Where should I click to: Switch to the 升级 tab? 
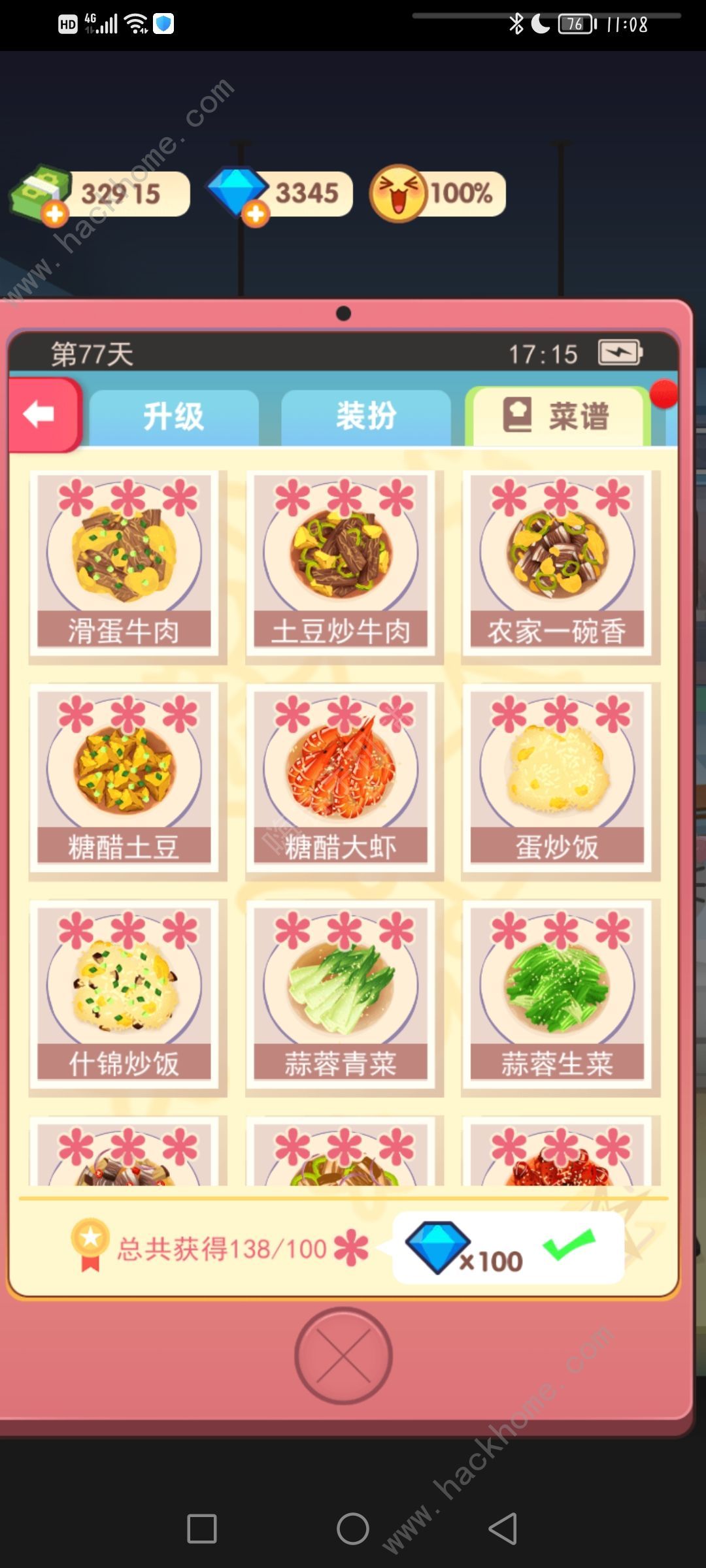tap(173, 417)
